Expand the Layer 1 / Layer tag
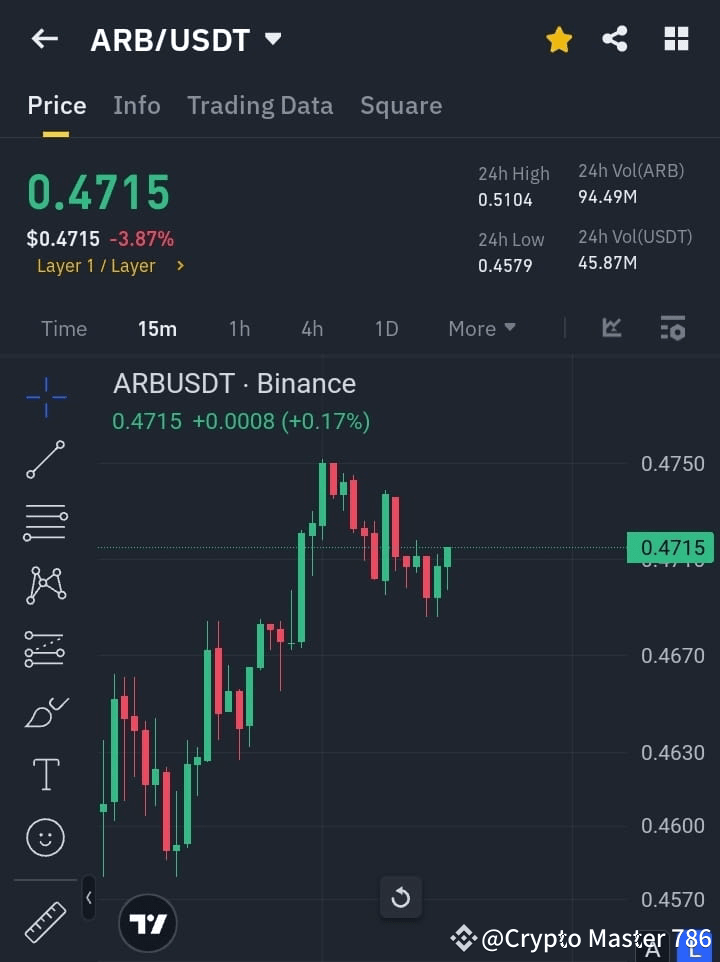The height and width of the screenshot is (962, 720). coord(110,265)
